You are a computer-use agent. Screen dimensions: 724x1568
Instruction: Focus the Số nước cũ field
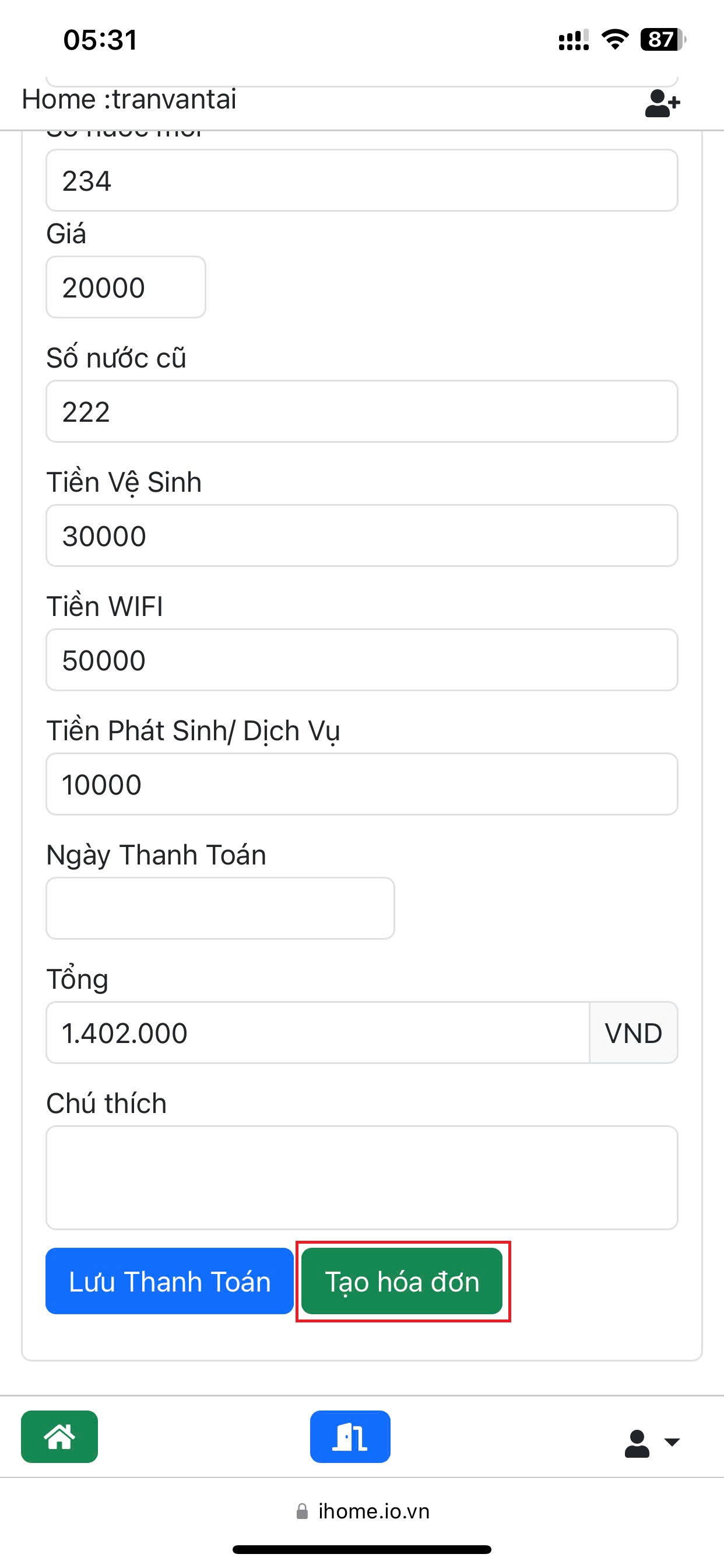click(x=361, y=411)
